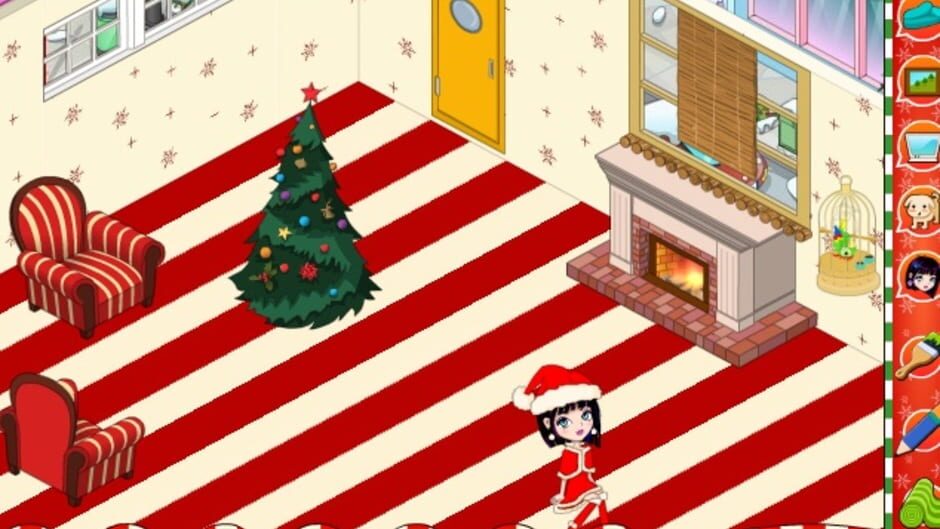Open the pet puppy category

tap(918, 209)
